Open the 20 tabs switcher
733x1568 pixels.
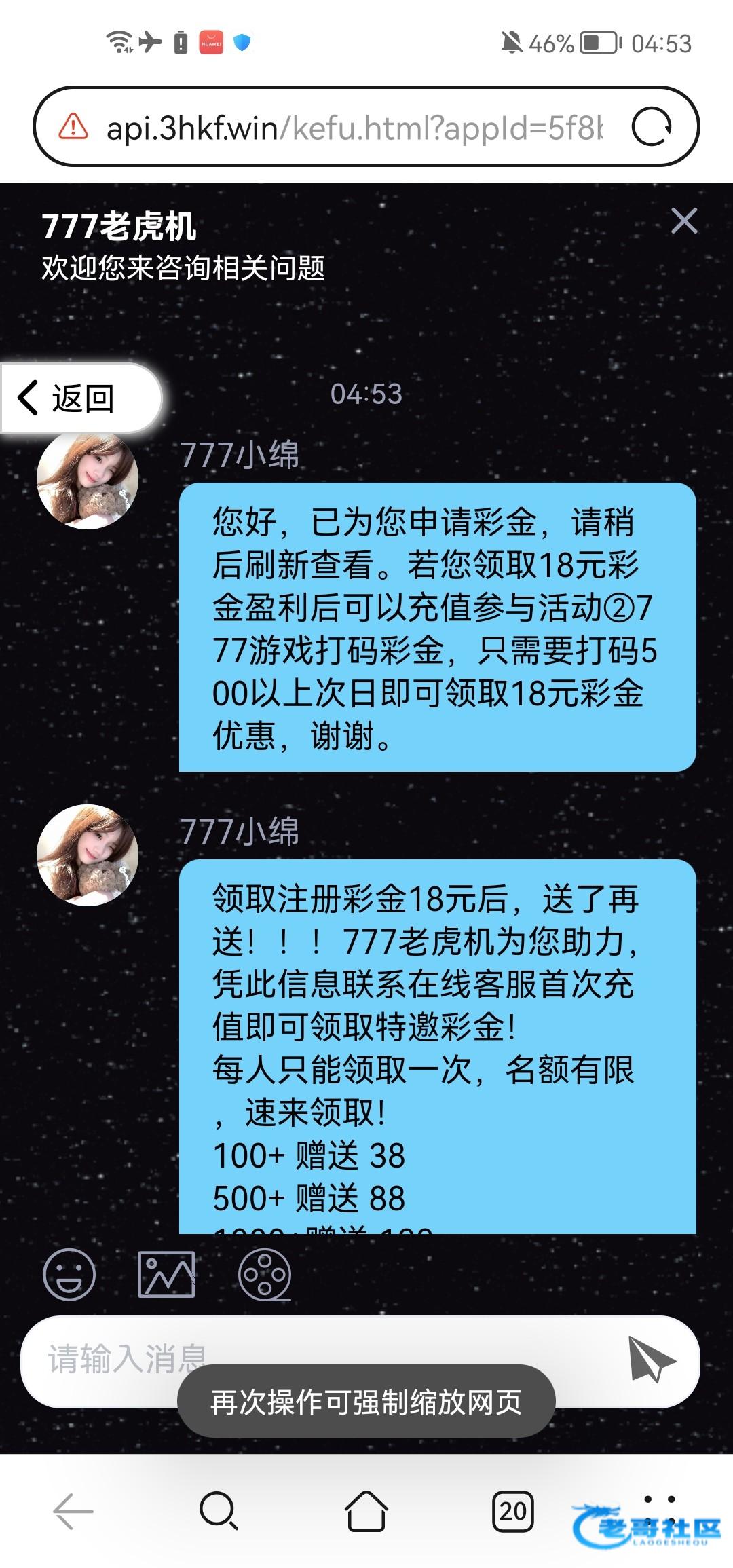tap(512, 1512)
